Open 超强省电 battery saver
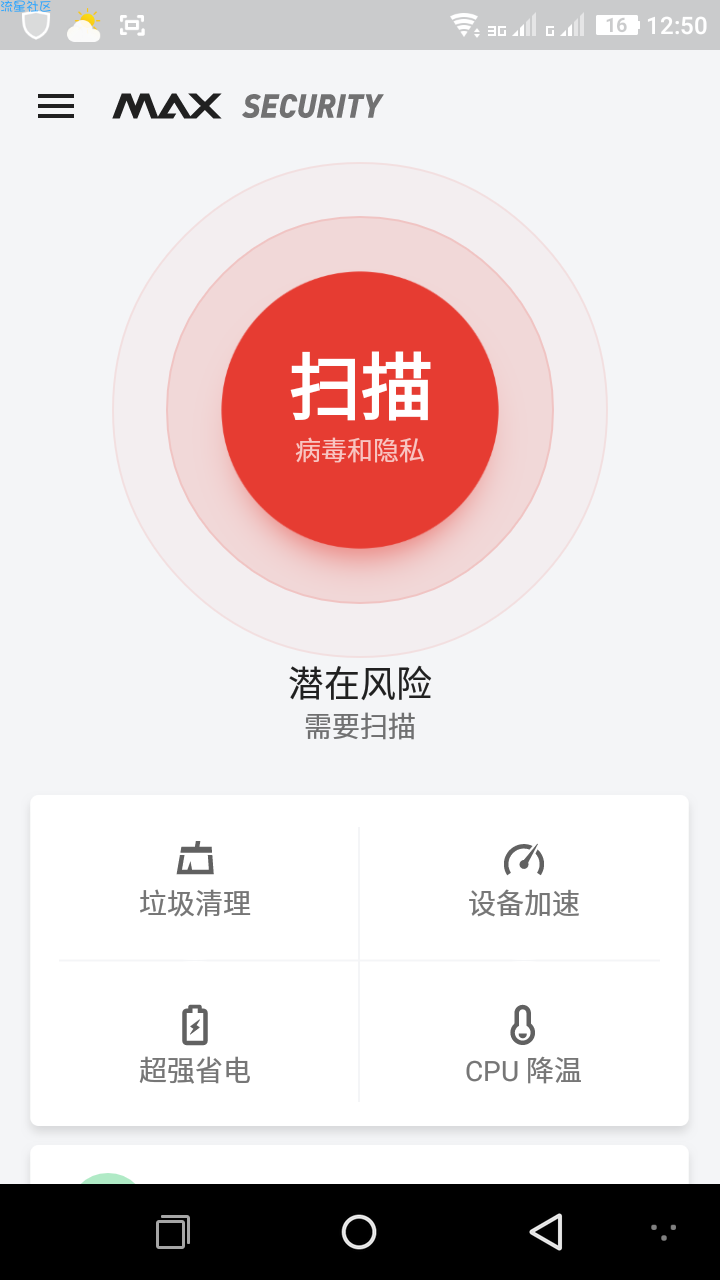The image size is (720, 1280). 195,1045
